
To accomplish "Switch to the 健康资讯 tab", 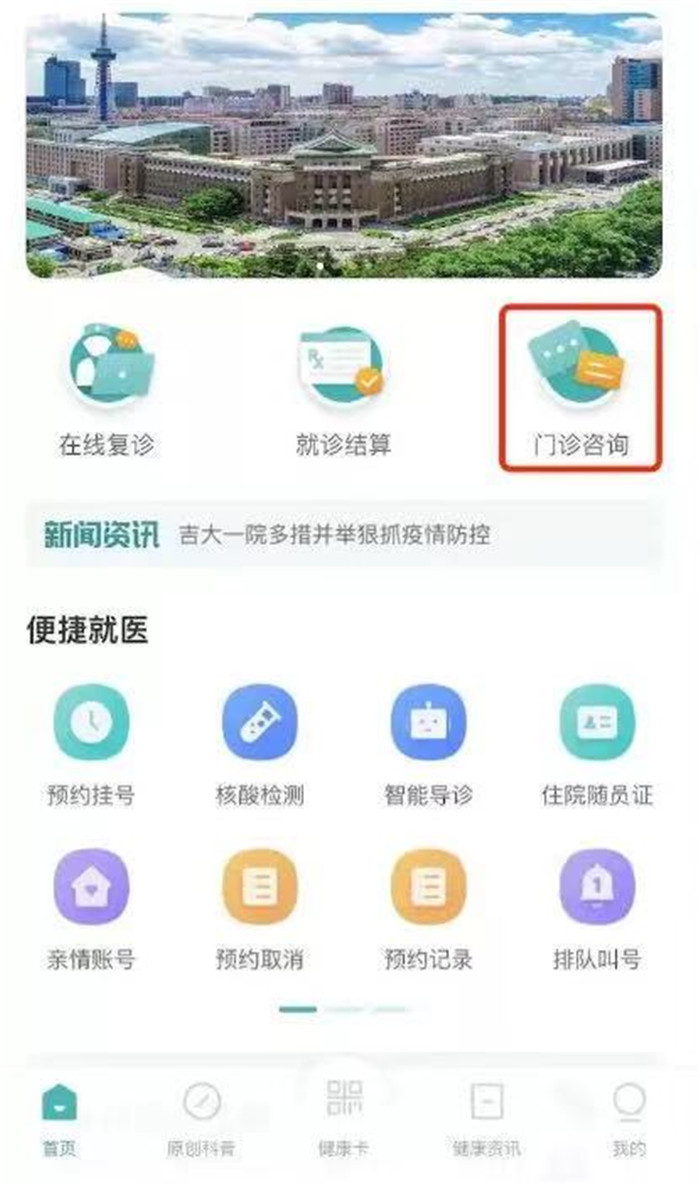I will (x=487, y=1120).
